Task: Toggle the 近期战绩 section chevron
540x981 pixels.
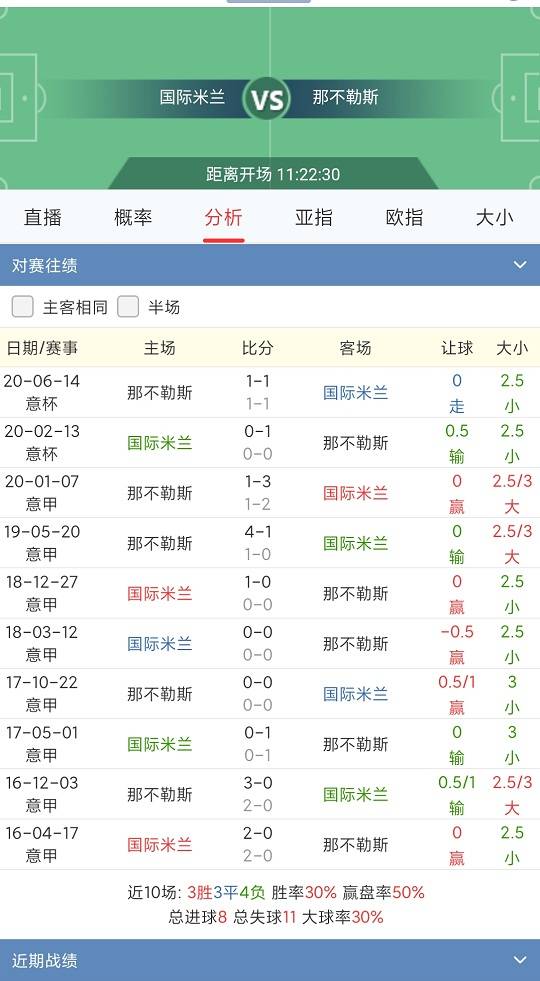Action: [x=520, y=960]
